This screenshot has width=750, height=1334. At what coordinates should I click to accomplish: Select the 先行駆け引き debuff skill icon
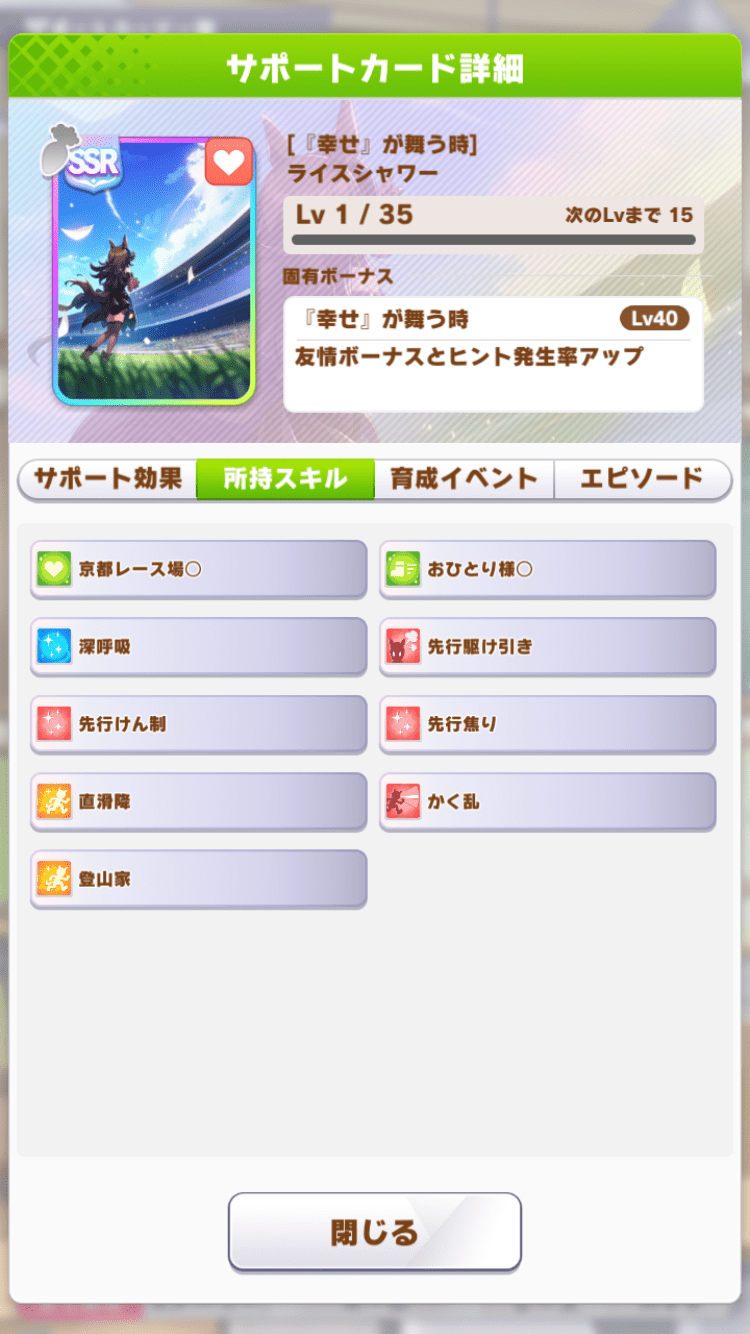pos(405,645)
